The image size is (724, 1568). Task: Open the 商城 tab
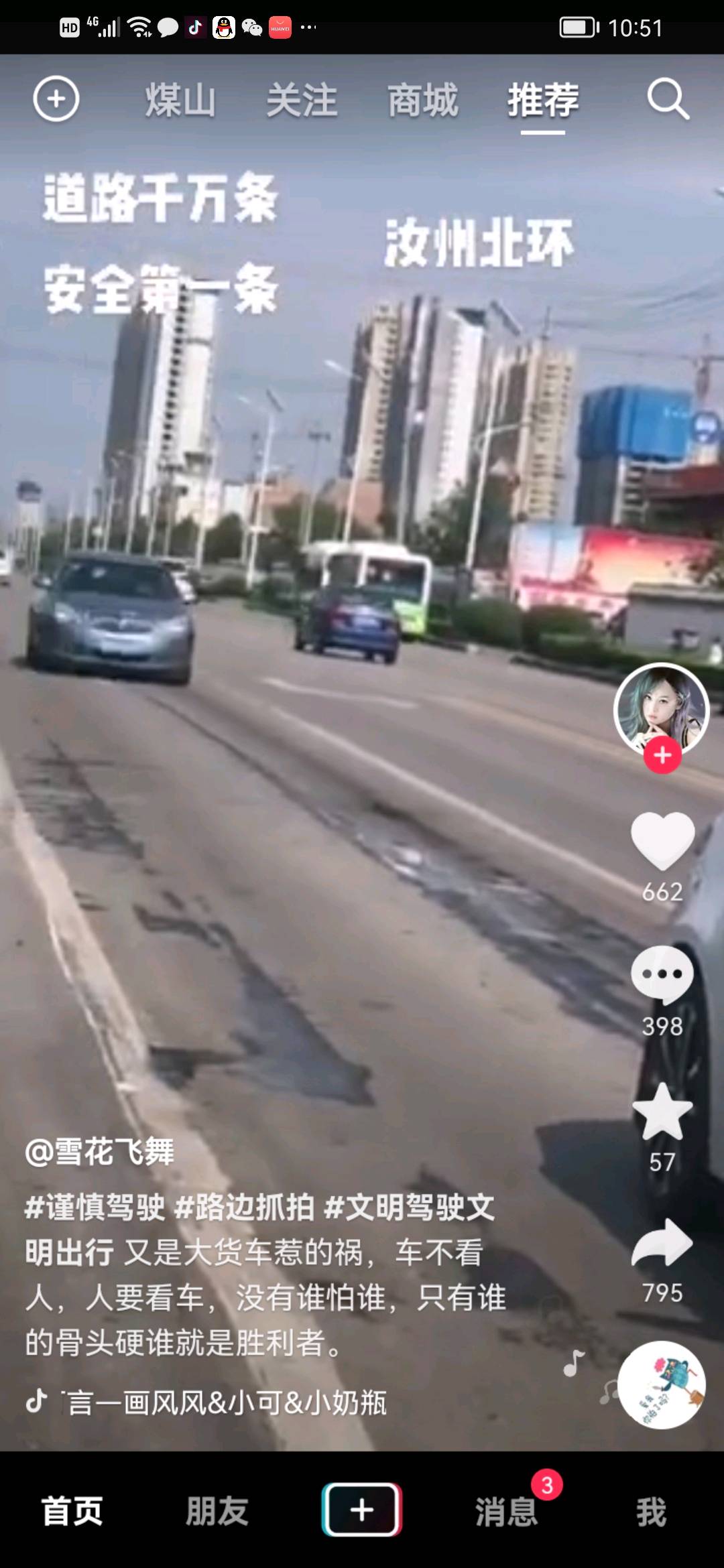pos(422,101)
